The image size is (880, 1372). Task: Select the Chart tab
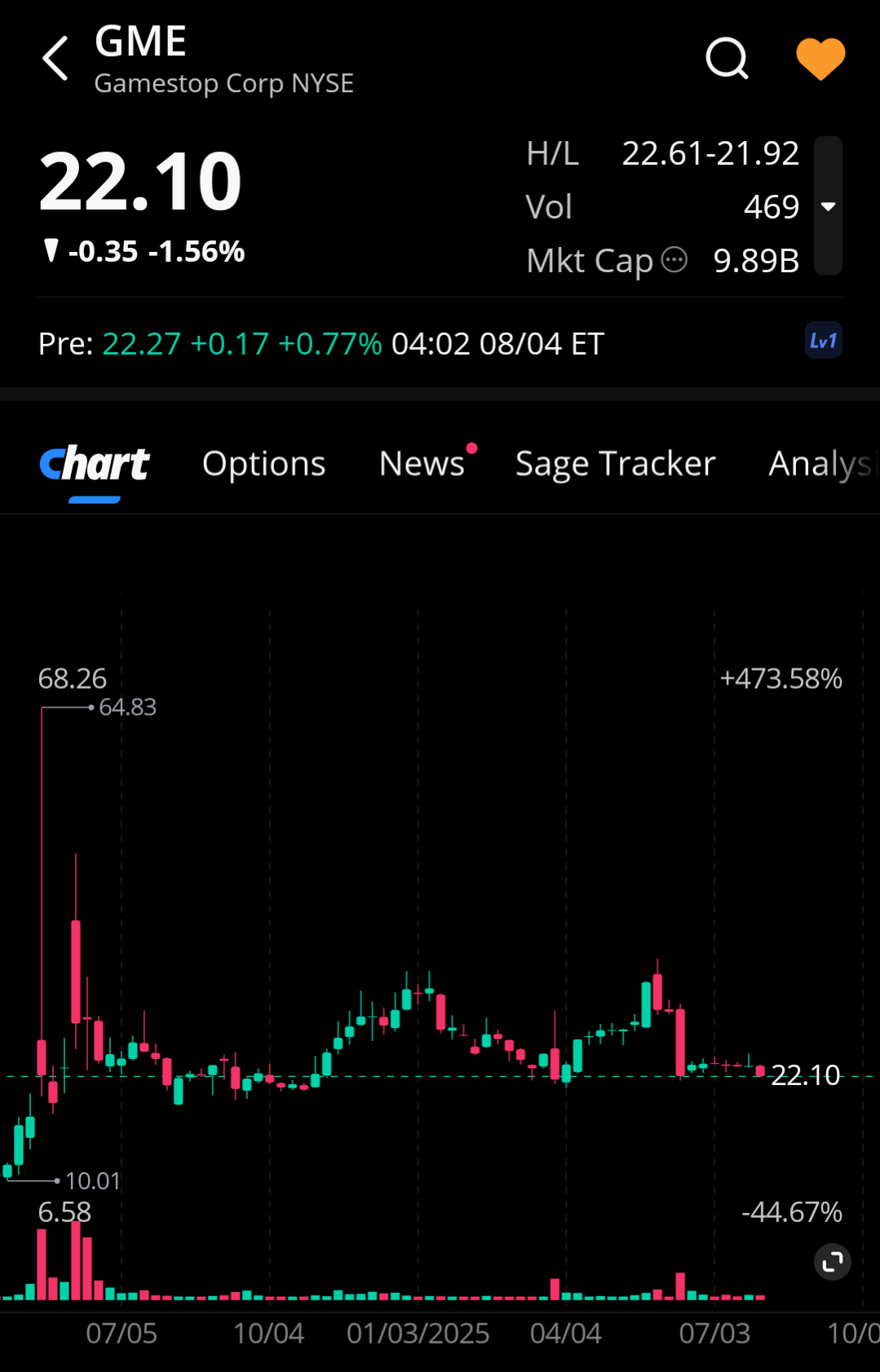pyautogui.click(x=95, y=464)
